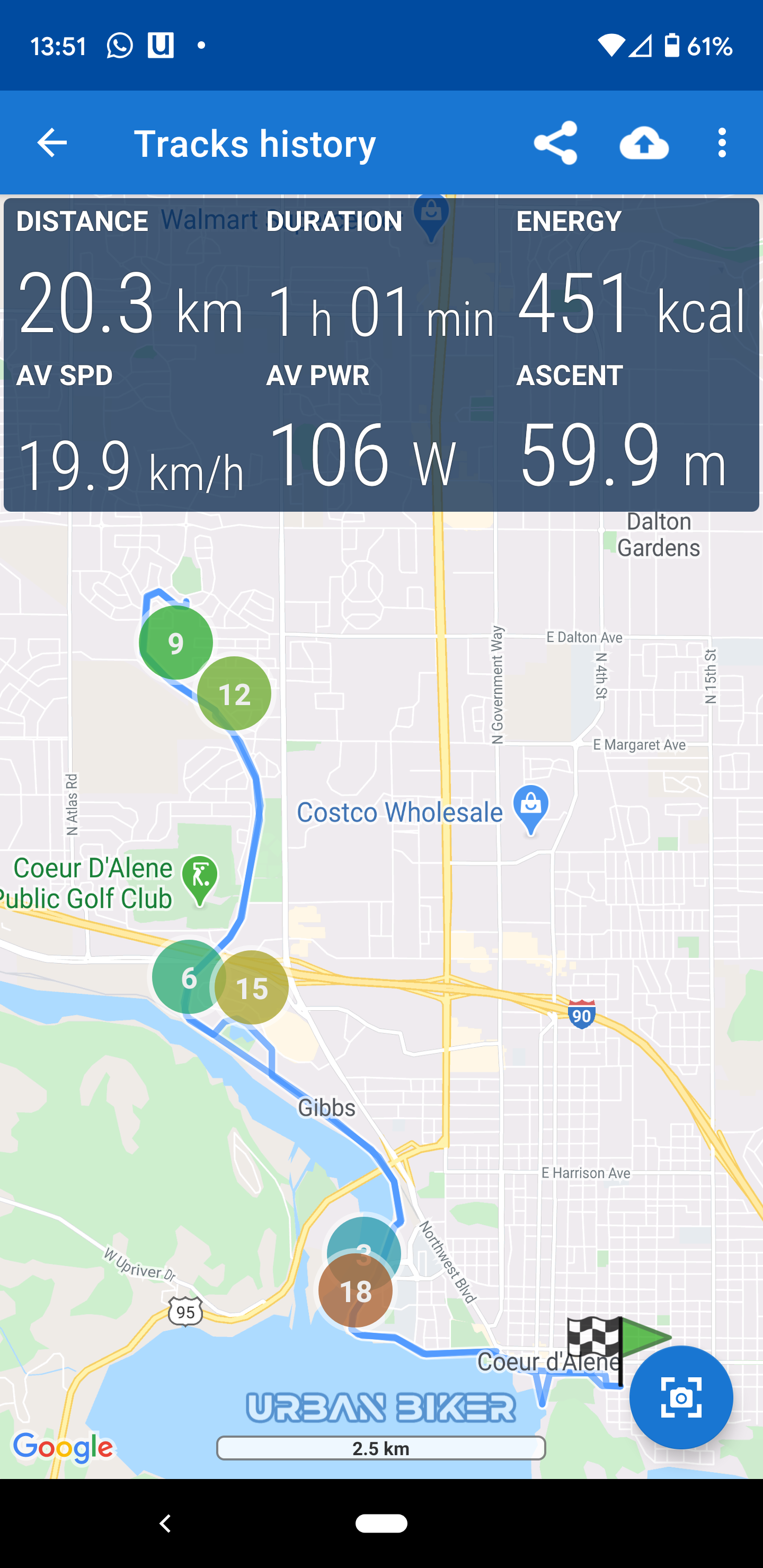The height and width of the screenshot is (1568, 763).
Task: Go back from Tracks history
Action: (x=52, y=143)
